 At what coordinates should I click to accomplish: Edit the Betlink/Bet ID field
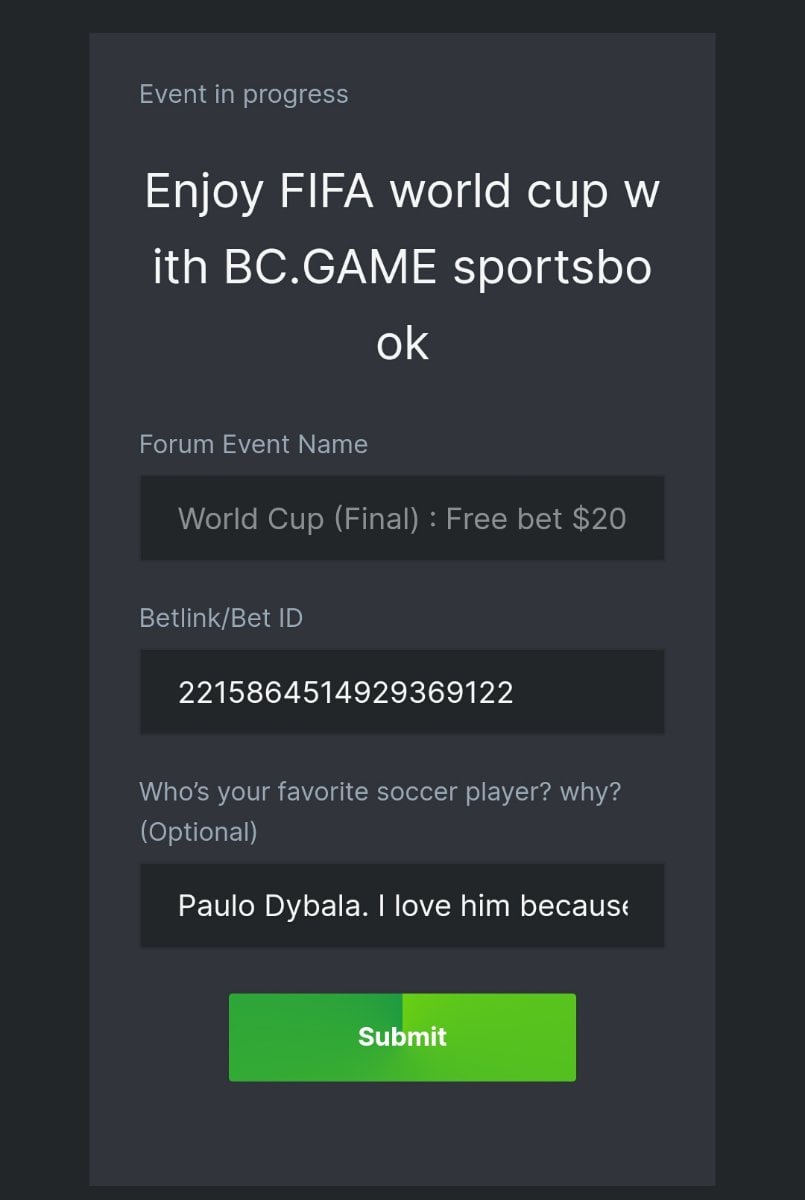click(402, 692)
